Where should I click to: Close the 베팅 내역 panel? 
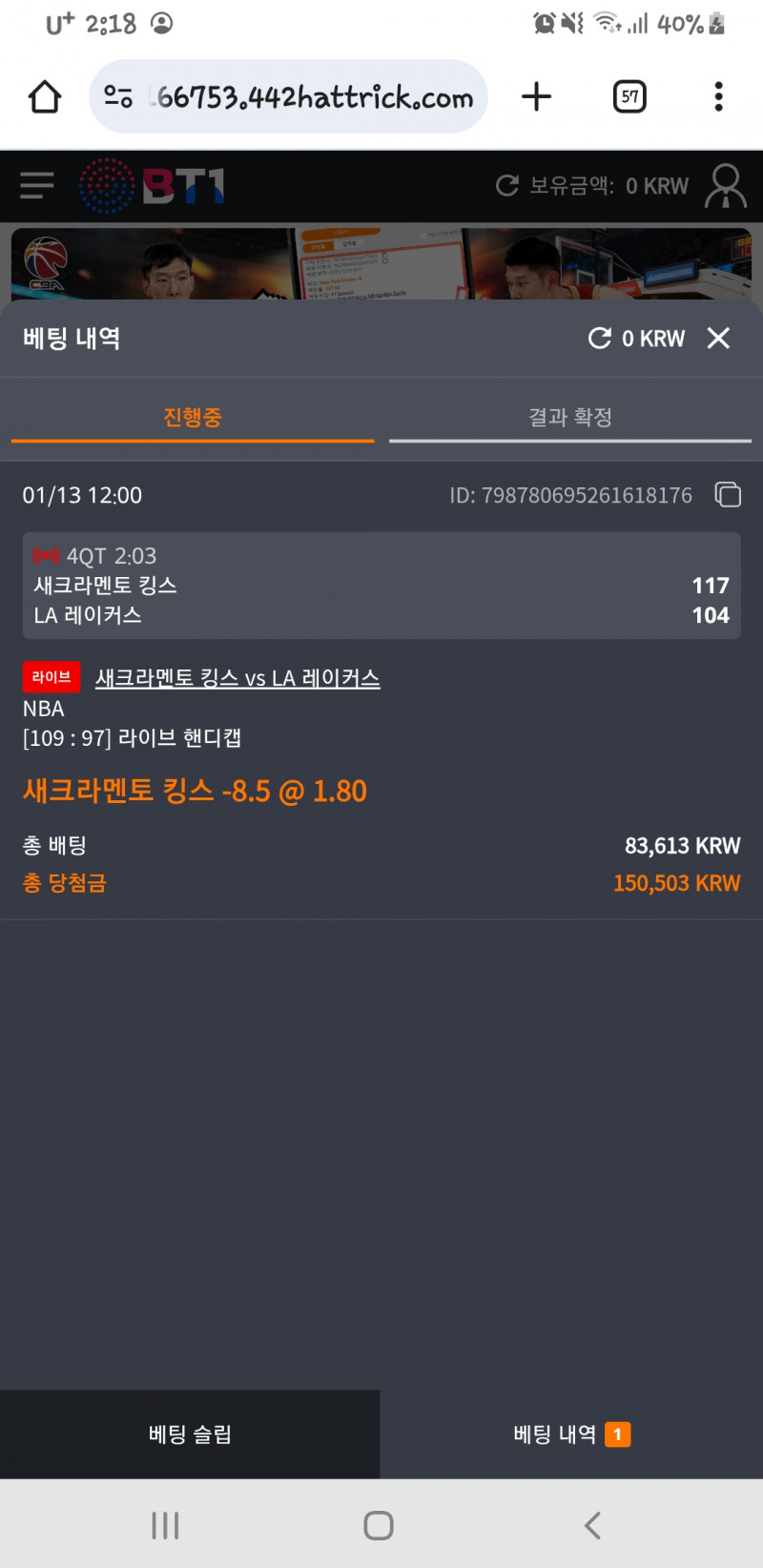click(x=718, y=338)
